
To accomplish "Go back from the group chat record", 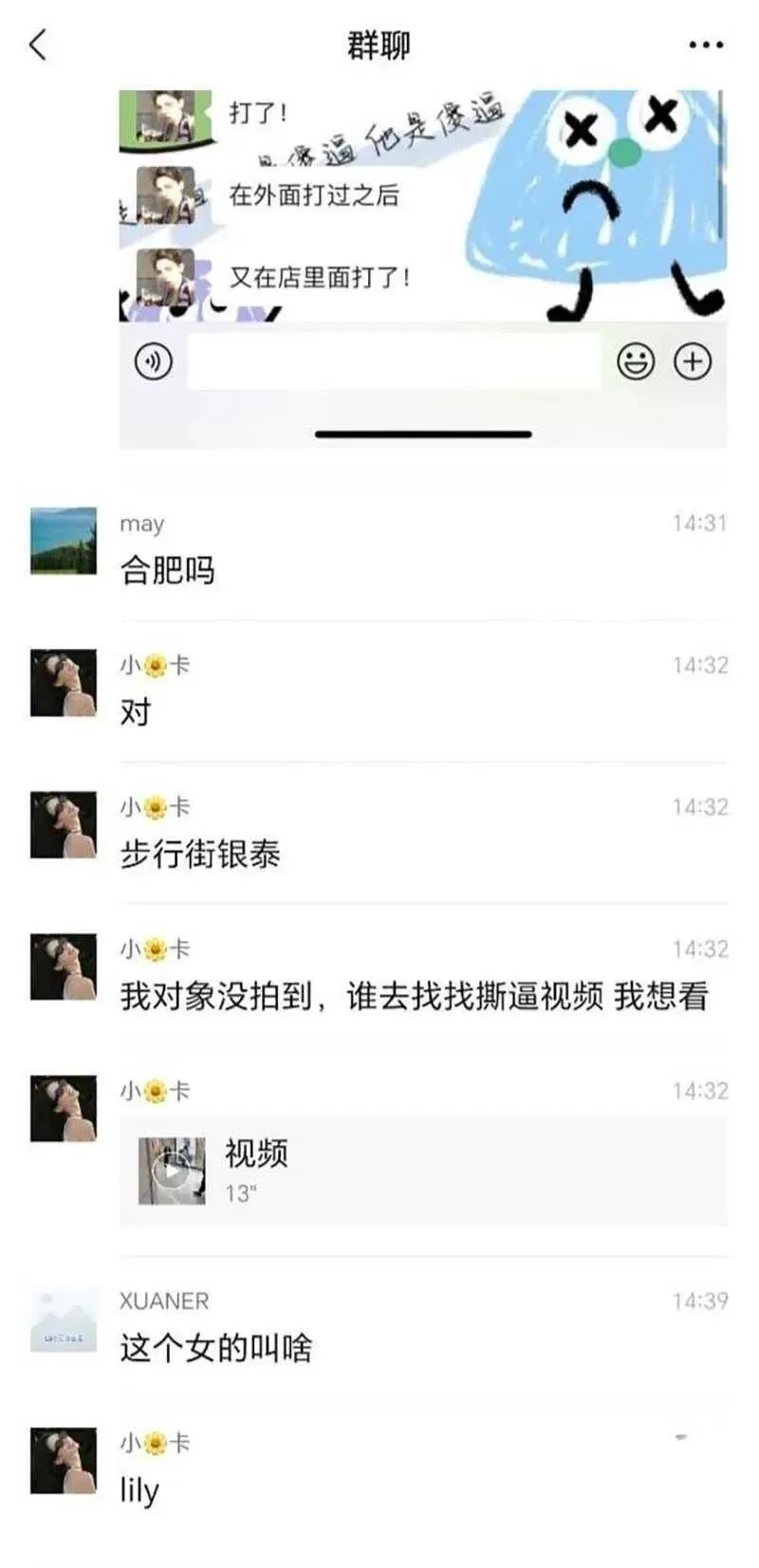I will pyautogui.click(x=38, y=45).
